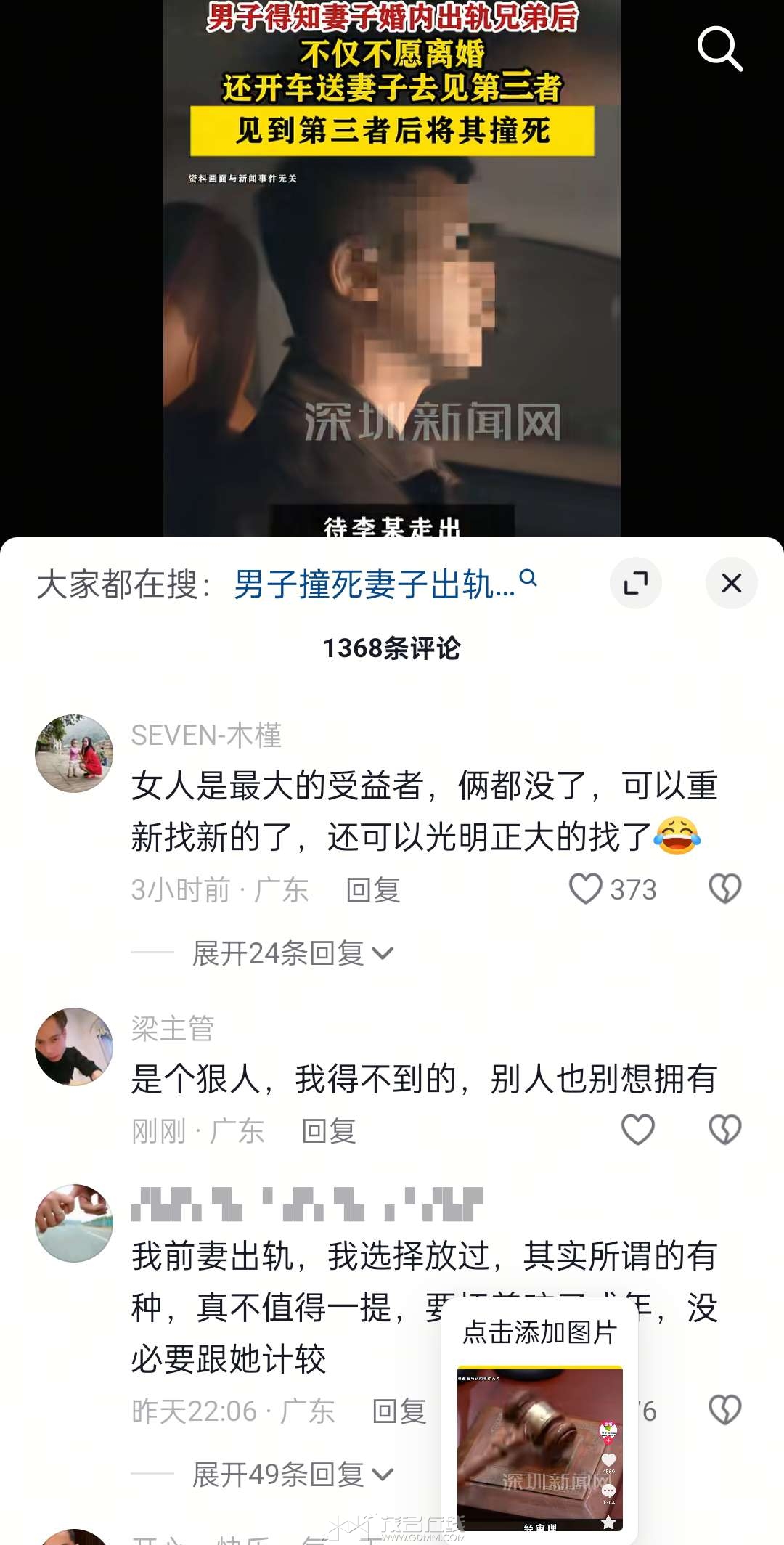Close the comments panel
The width and height of the screenshot is (784, 1545).
731,583
